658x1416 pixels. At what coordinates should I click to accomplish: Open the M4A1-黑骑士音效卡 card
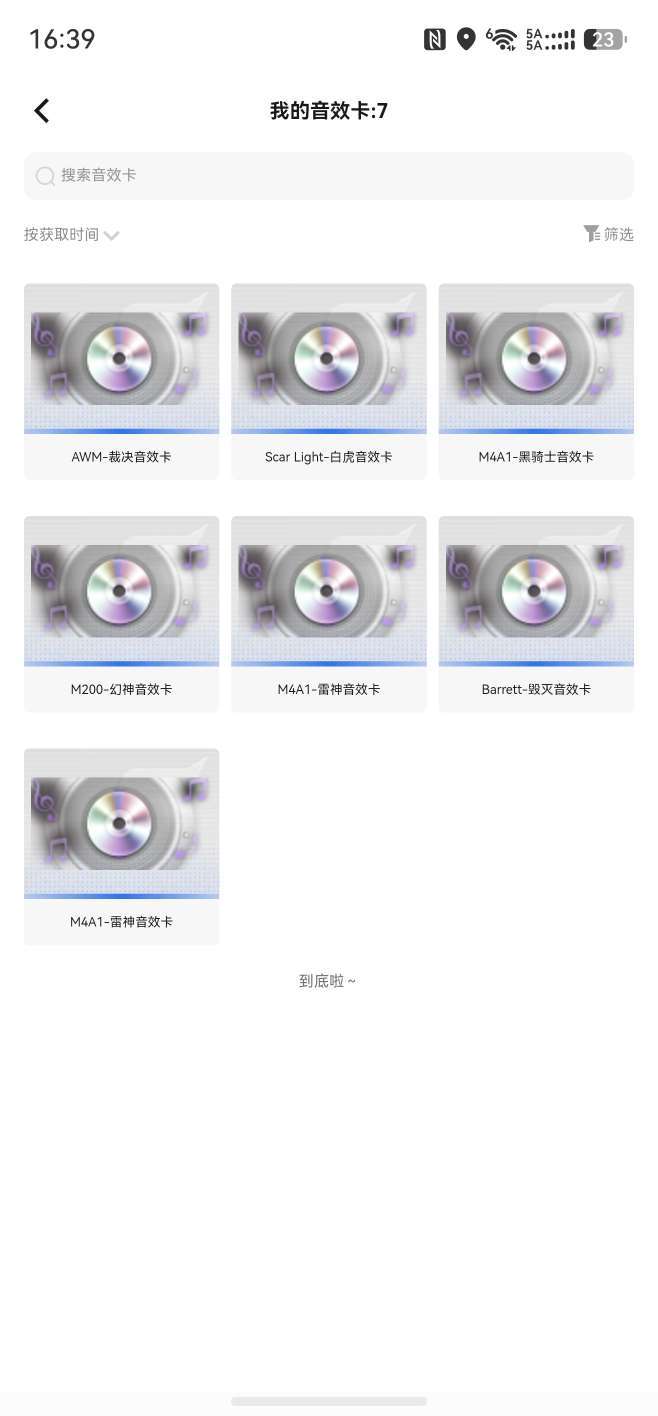[536, 382]
